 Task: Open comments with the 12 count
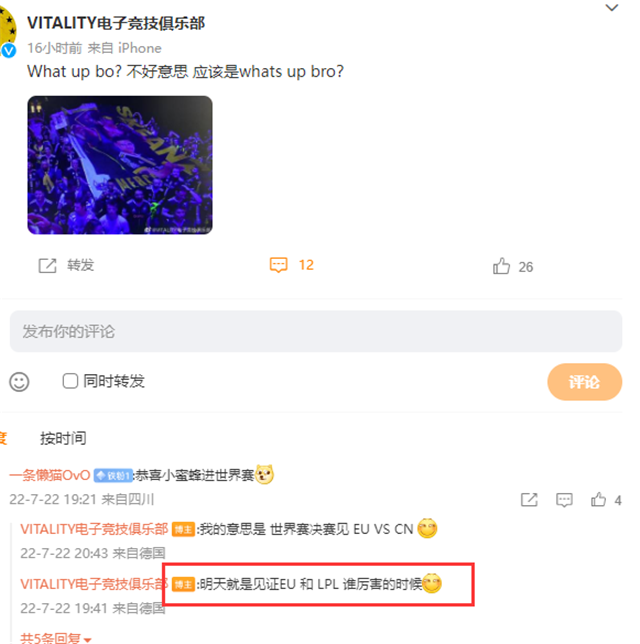292,265
